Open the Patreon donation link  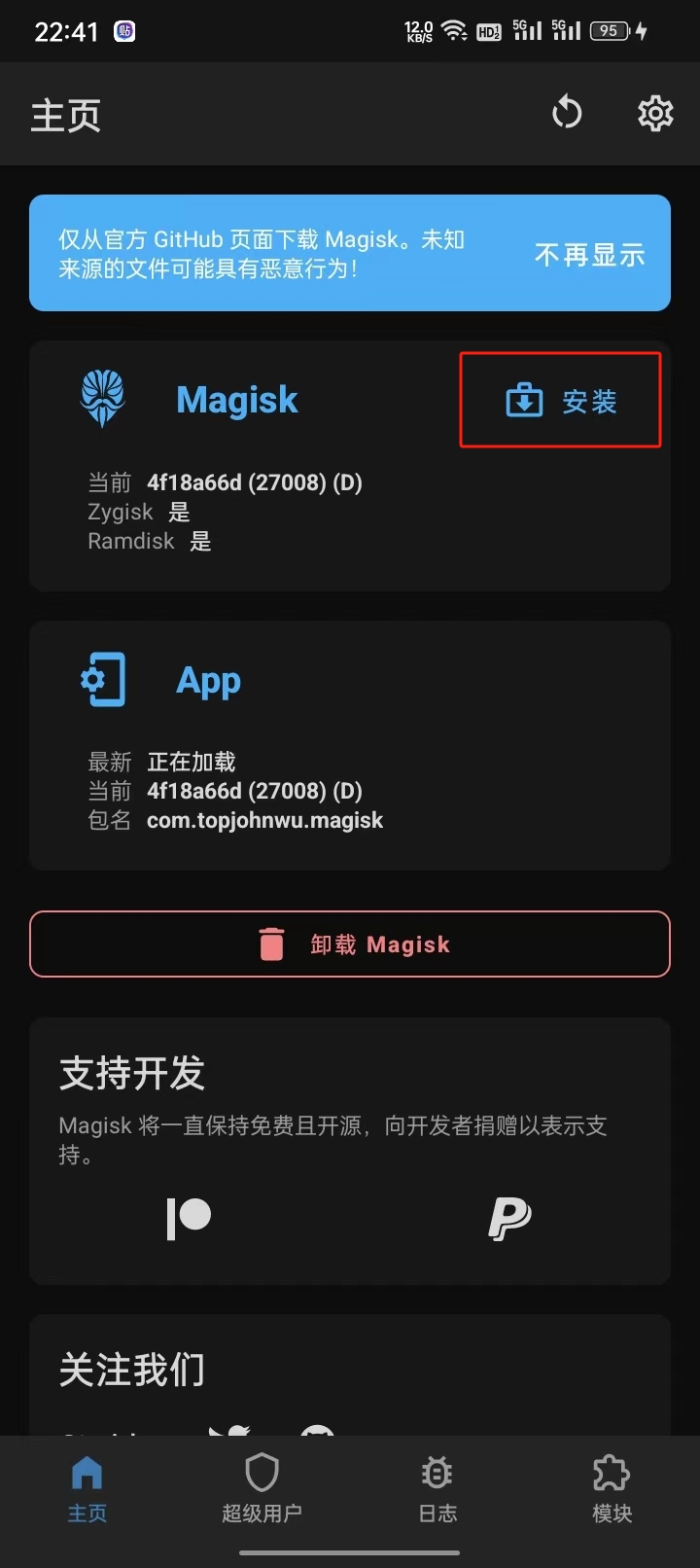189,1219
